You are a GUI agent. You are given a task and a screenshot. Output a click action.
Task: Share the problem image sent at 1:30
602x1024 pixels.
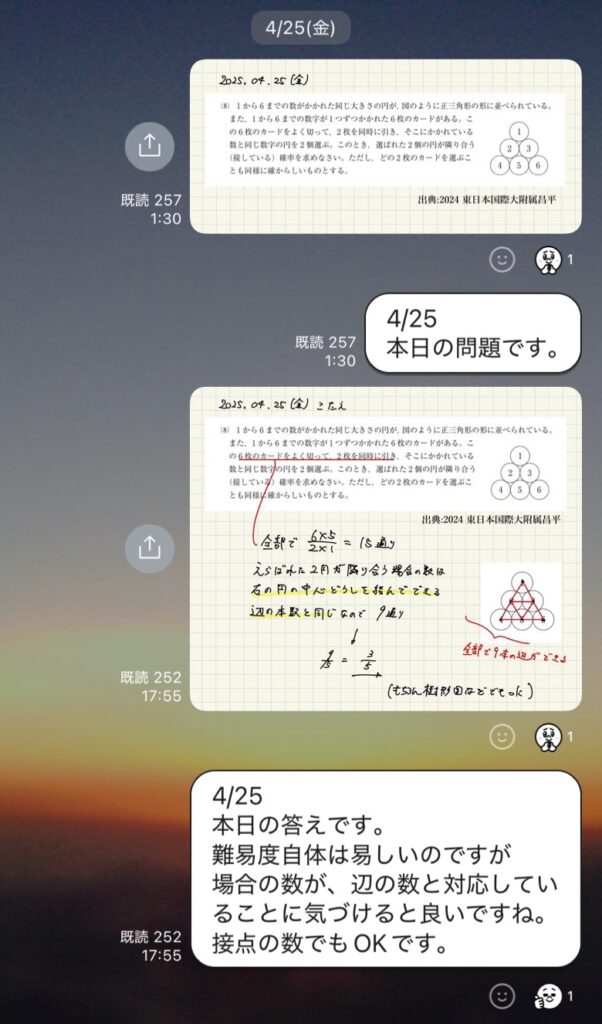[x=149, y=146]
